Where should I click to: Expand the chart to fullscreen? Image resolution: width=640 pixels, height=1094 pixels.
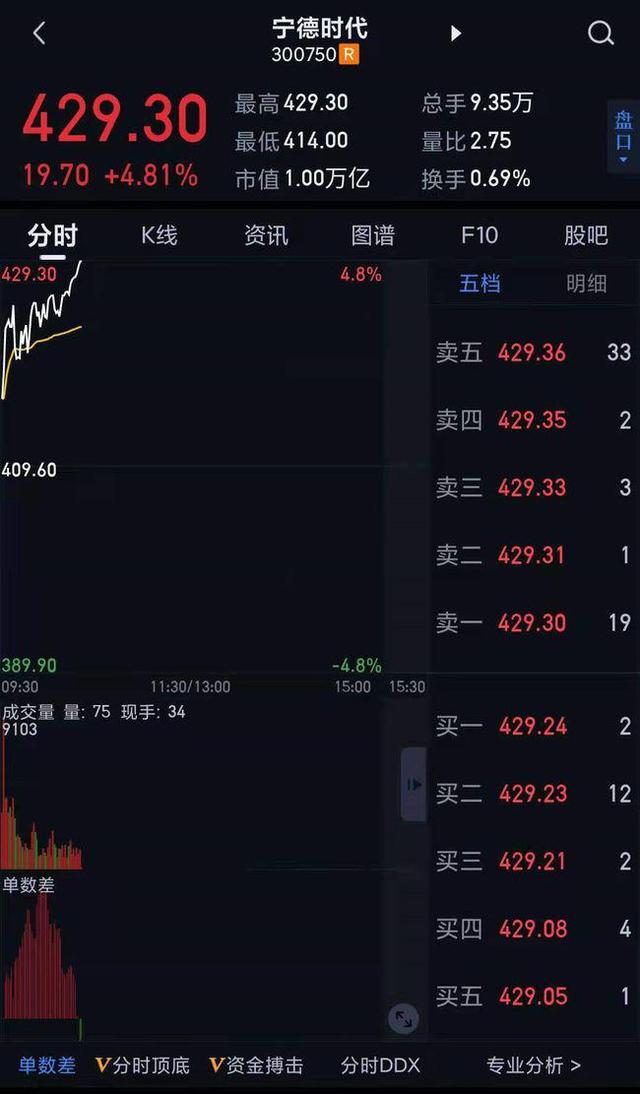[403, 1019]
